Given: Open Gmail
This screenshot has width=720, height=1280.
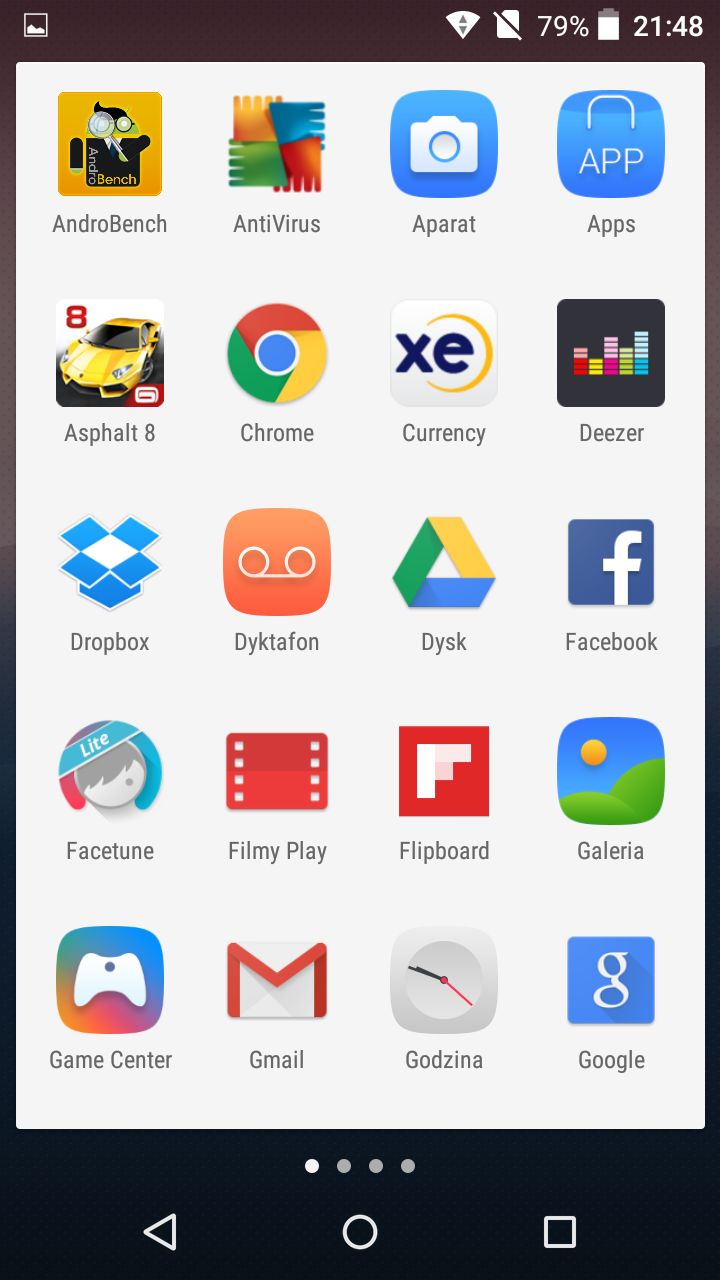Looking at the screenshot, I should click(277, 981).
